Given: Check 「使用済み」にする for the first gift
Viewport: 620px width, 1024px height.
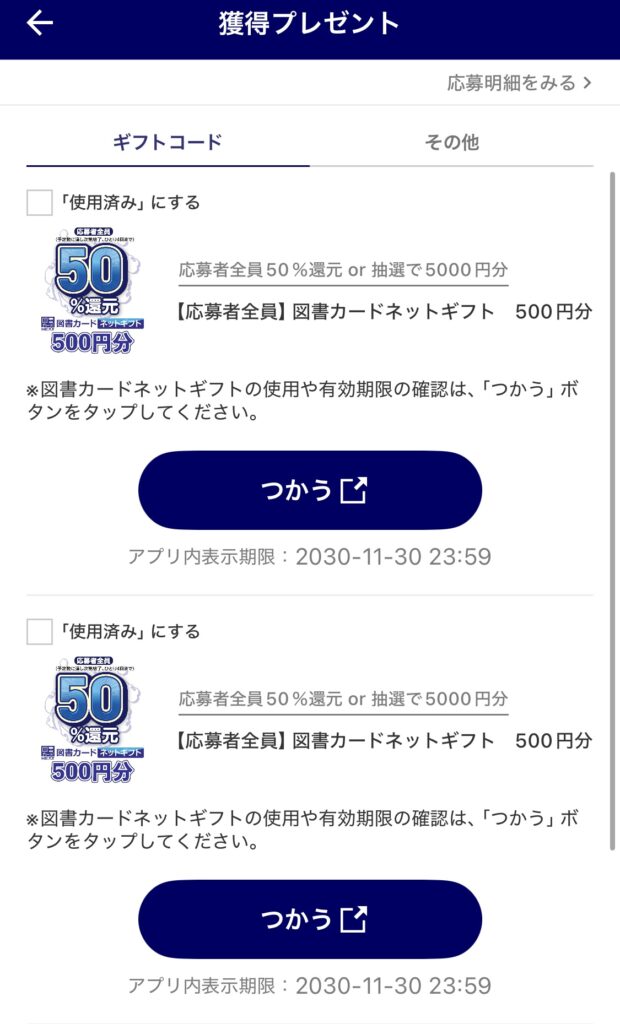Looking at the screenshot, I should click(x=40, y=203).
